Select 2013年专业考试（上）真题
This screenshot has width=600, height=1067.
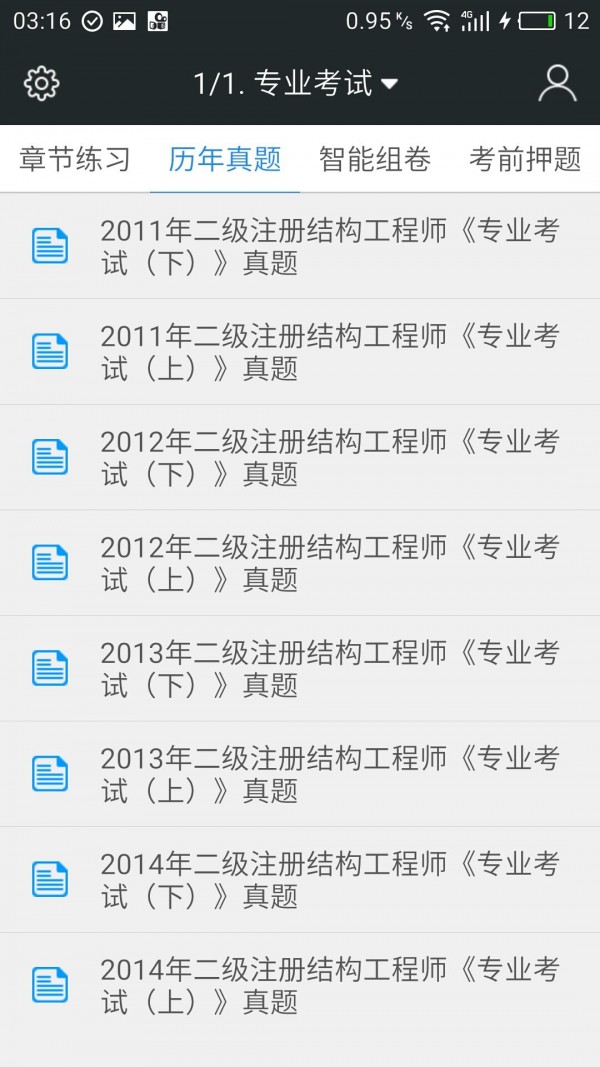click(300, 773)
